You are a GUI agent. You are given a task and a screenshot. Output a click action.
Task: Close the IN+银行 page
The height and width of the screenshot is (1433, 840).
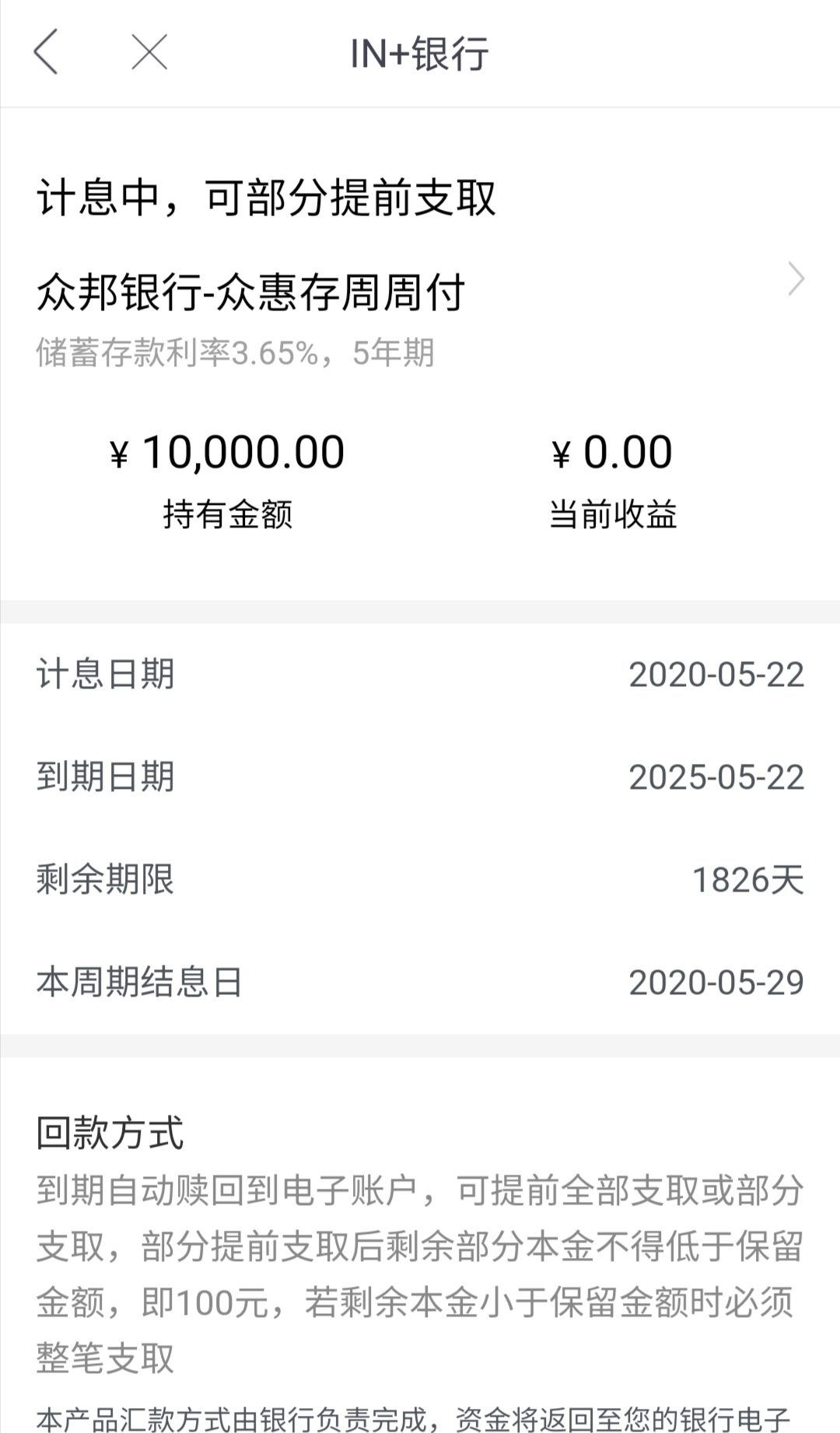point(149,53)
